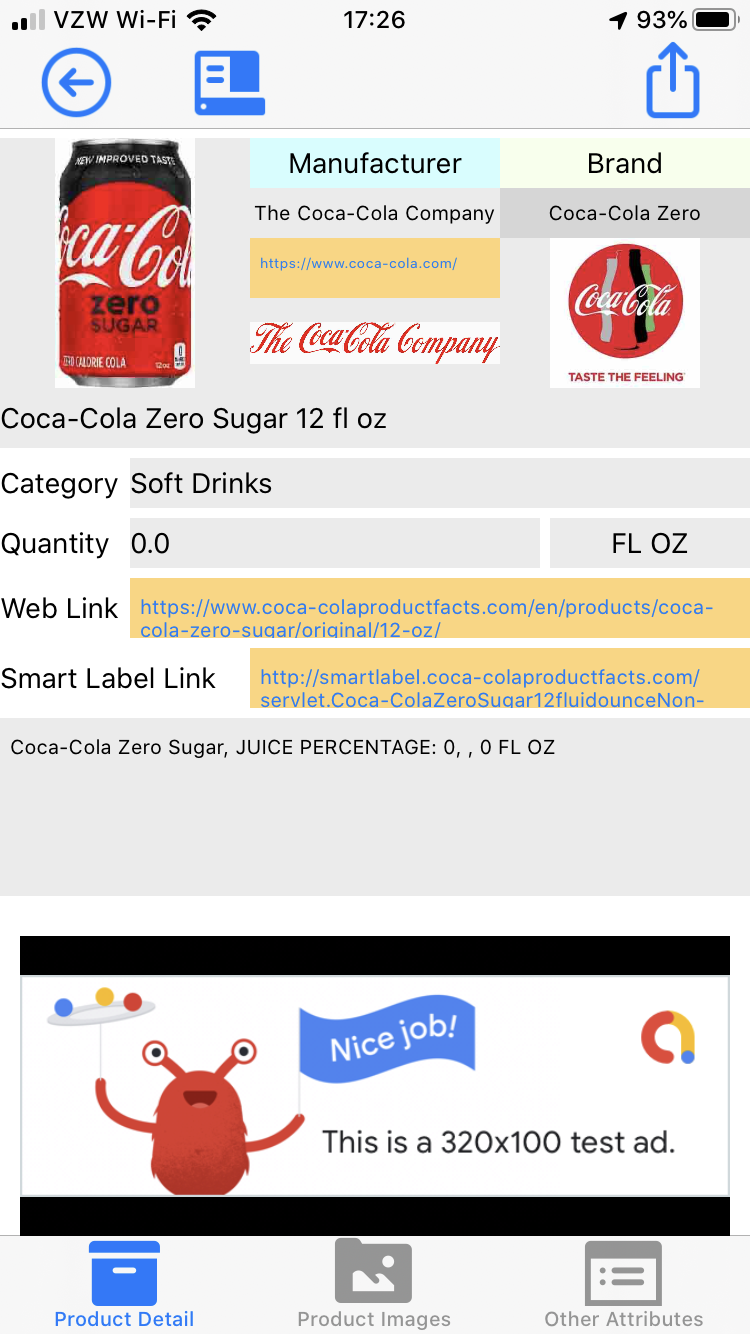Switch to the Product Images tab
Viewport: 750px width, 1334px height.
coord(374,1285)
